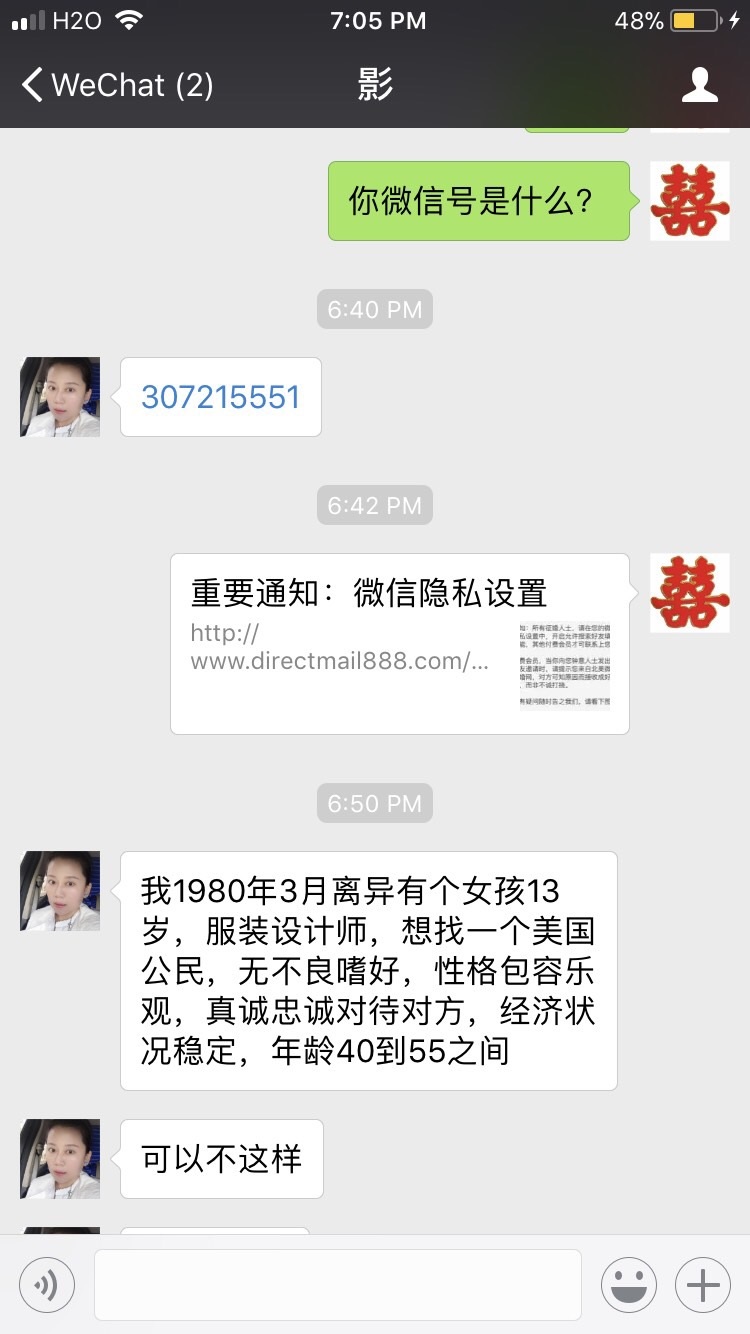Open own avatar beside 你微信号是什么 message

click(x=690, y=200)
